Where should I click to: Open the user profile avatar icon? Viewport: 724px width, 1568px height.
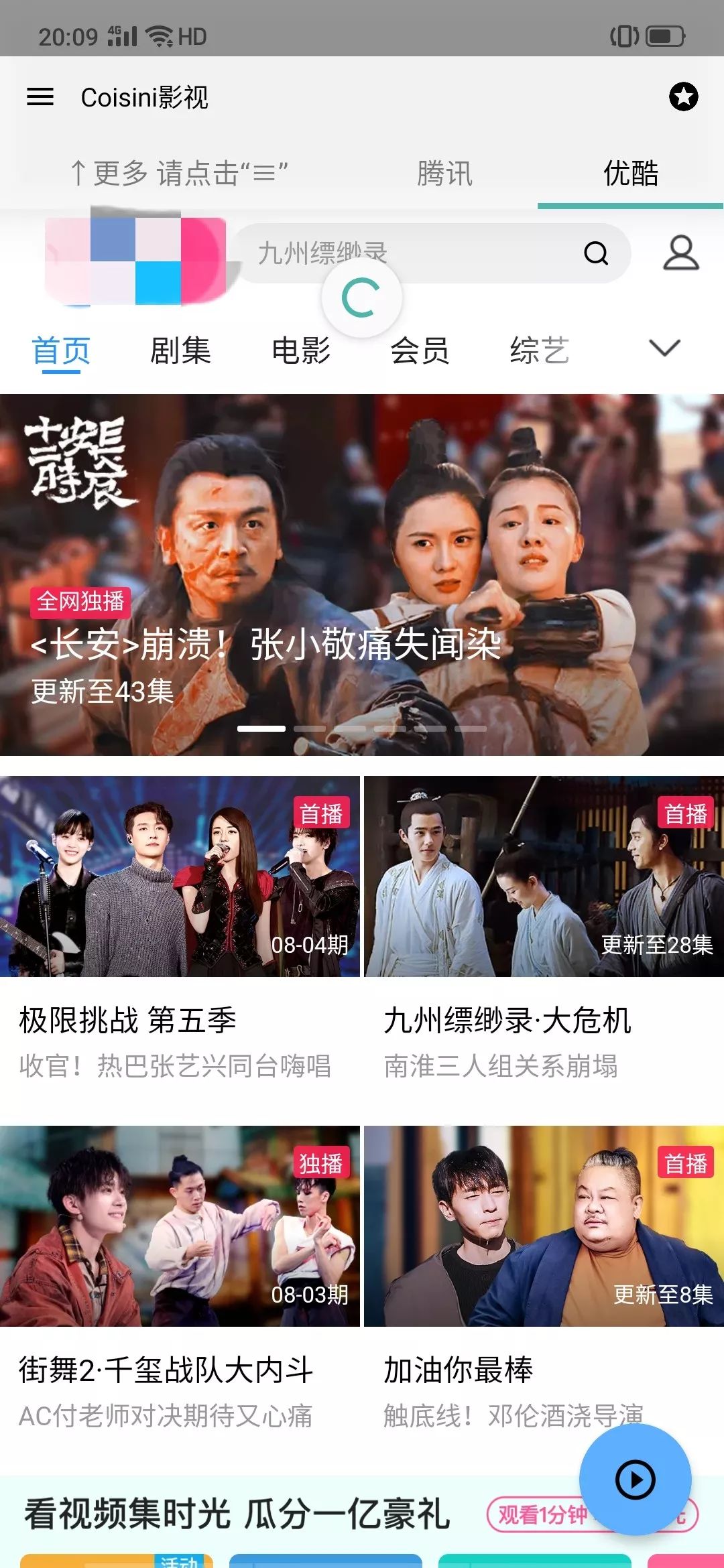(680, 253)
